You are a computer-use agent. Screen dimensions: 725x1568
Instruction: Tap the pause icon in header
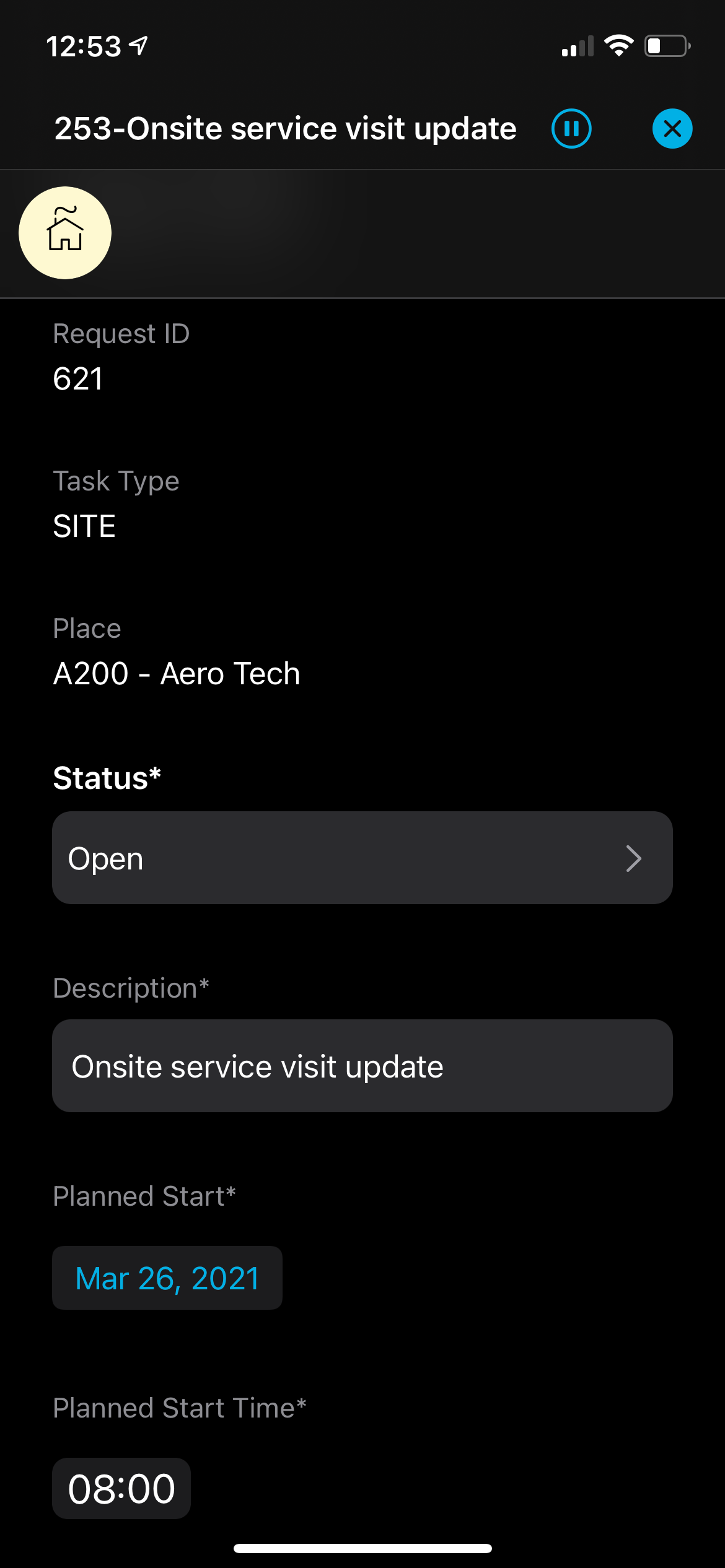point(571,129)
